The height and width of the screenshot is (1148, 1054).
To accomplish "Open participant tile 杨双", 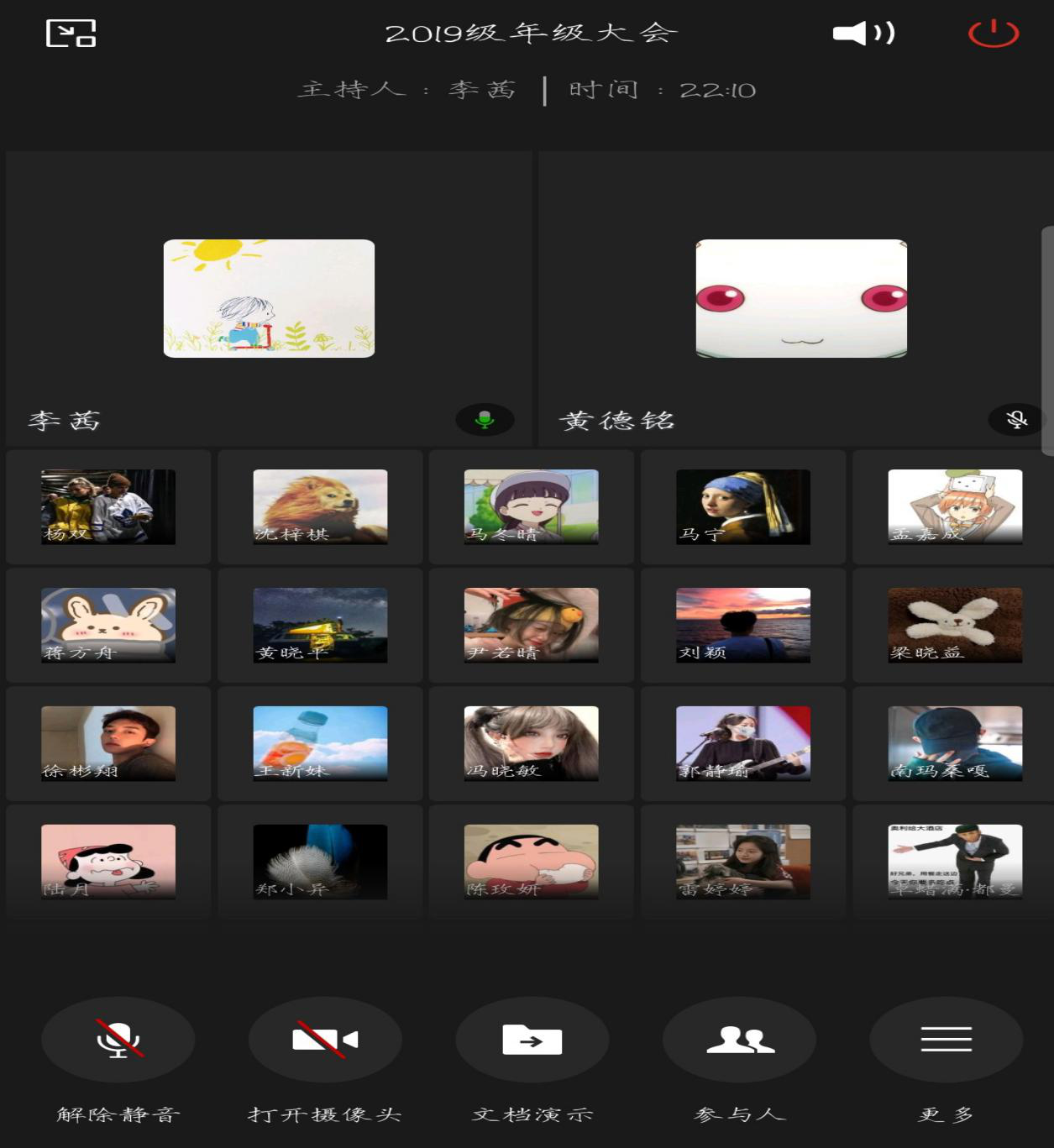I will (108, 506).
